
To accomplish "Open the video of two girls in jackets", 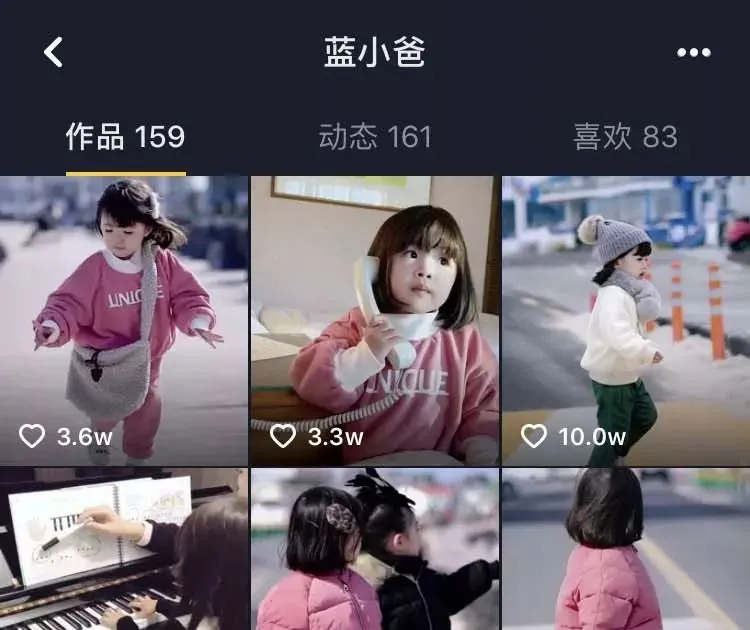I will click(x=375, y=550).
